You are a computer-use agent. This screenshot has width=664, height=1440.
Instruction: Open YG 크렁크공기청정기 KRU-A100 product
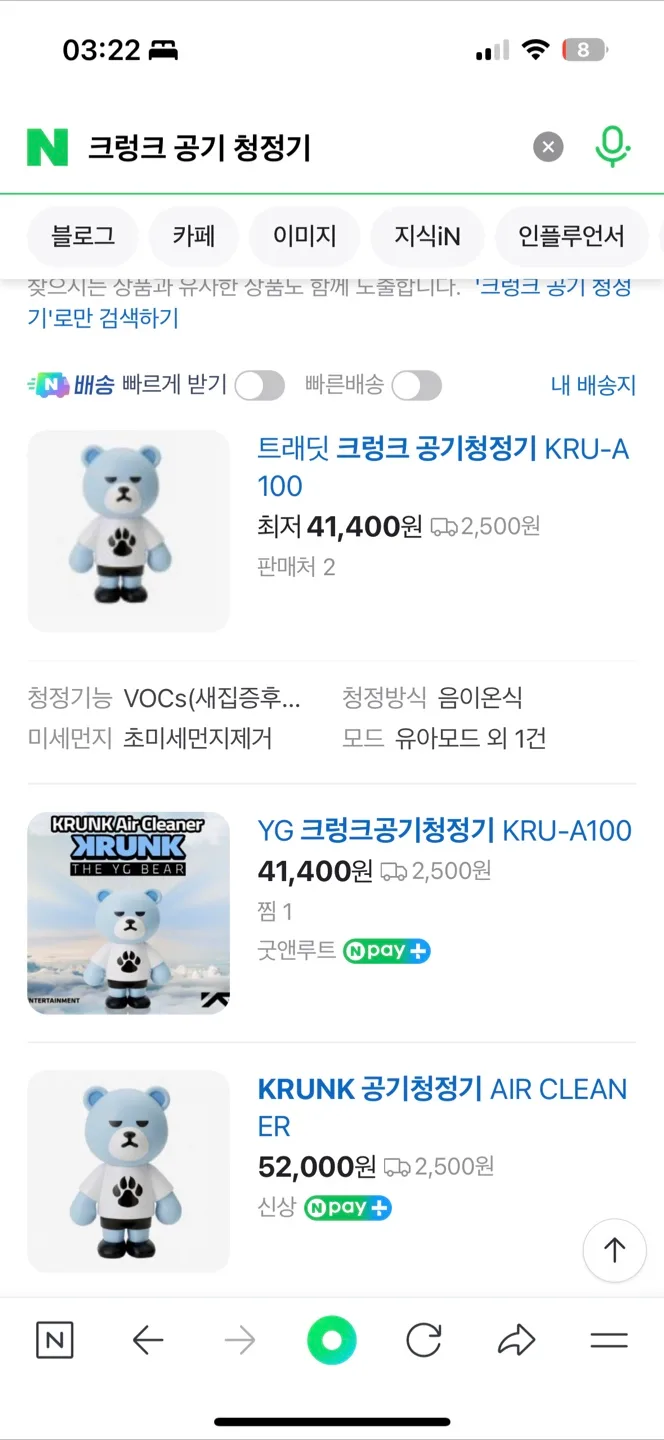tap(444, 830)
